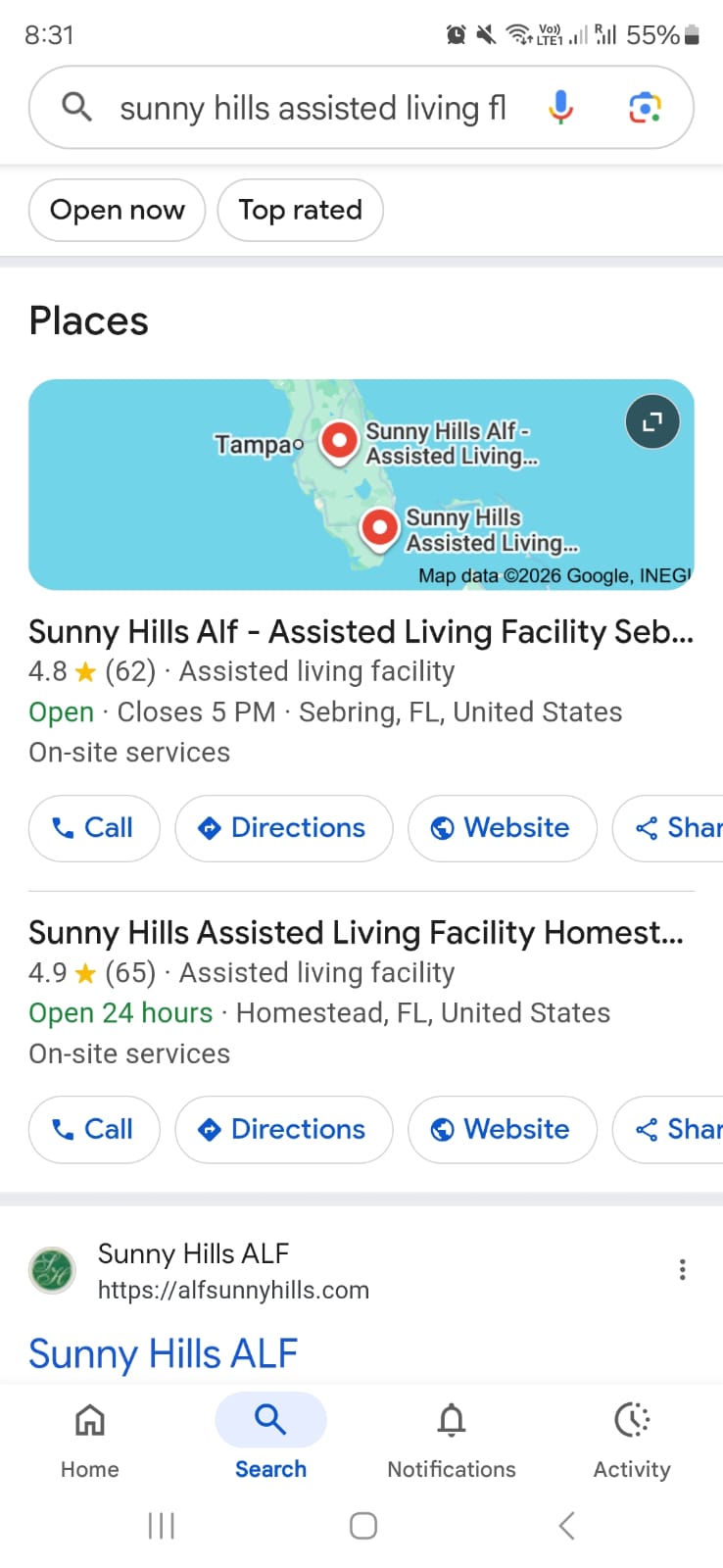The width and height of the screenshot is (723, 1568).
Task: Expand the map to full screen
Action: pos(651,420)
